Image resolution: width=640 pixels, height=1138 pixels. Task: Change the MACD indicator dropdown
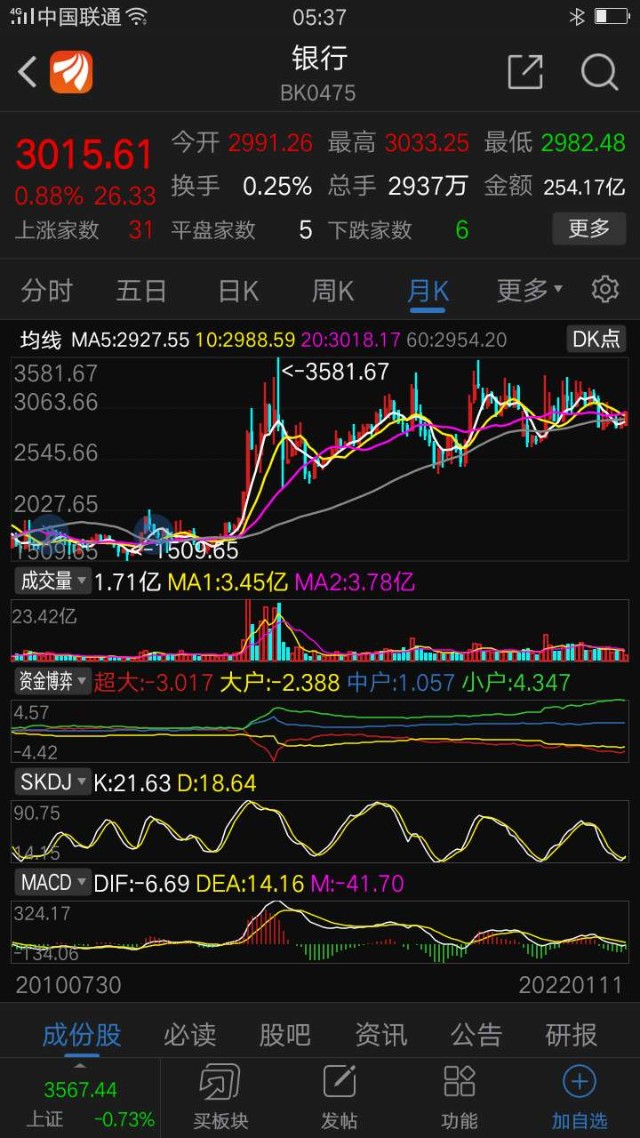51,882
